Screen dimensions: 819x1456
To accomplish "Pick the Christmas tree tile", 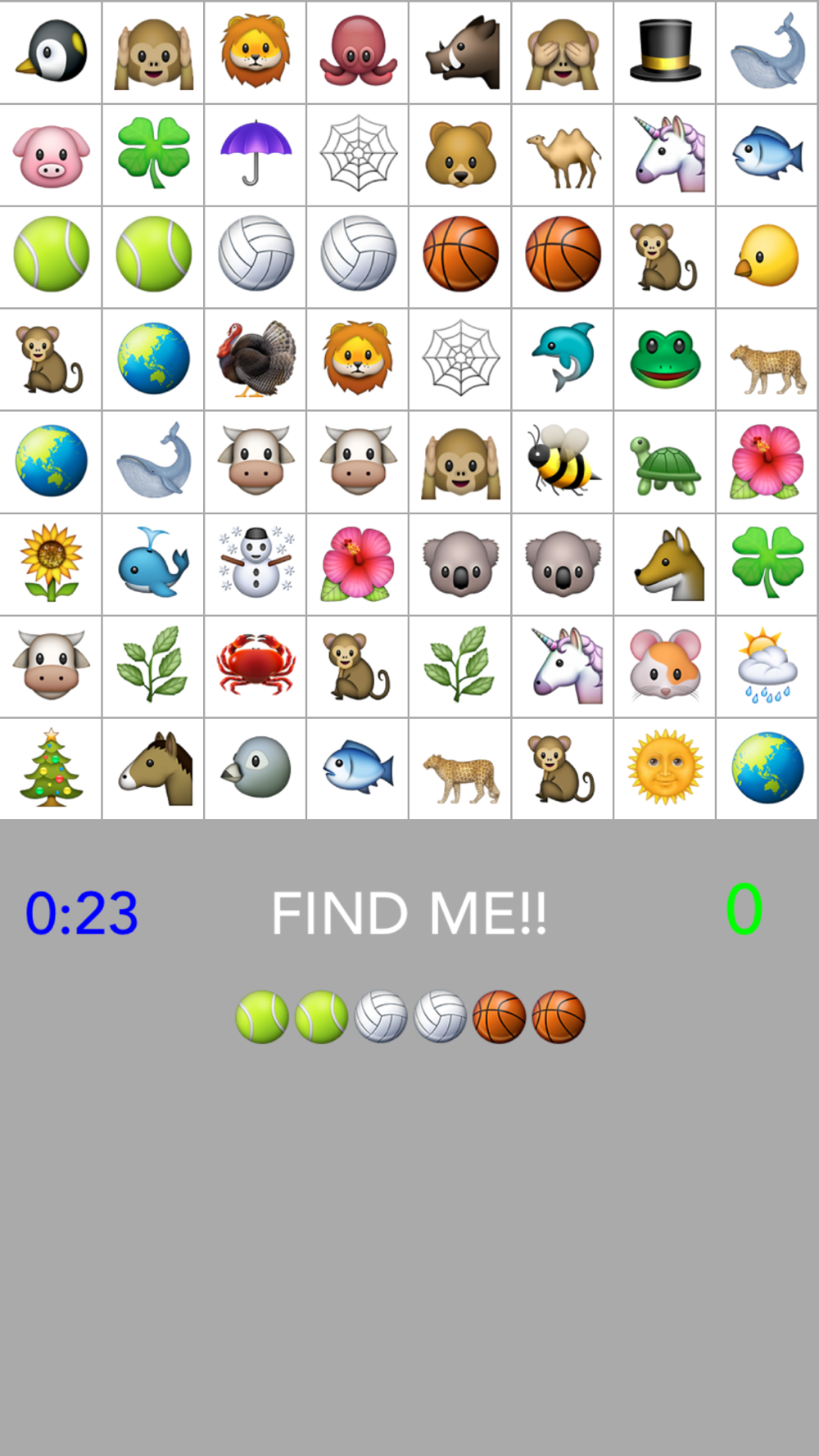I will pyautogui.click(x=51, y=769).
